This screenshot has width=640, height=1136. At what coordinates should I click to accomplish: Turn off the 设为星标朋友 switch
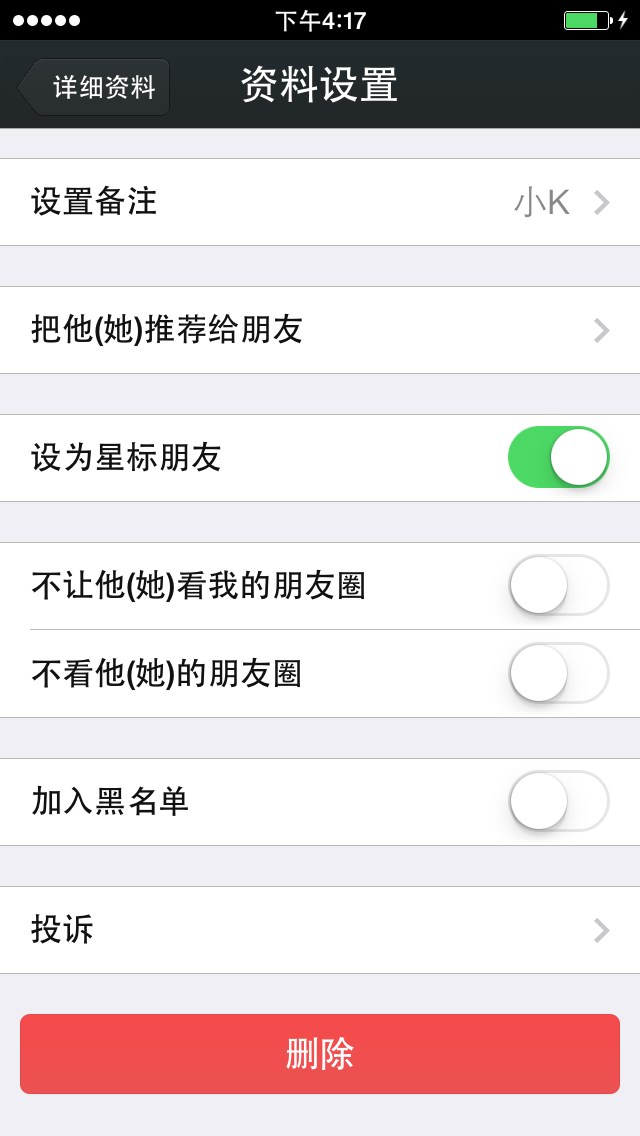click(559, 457)
